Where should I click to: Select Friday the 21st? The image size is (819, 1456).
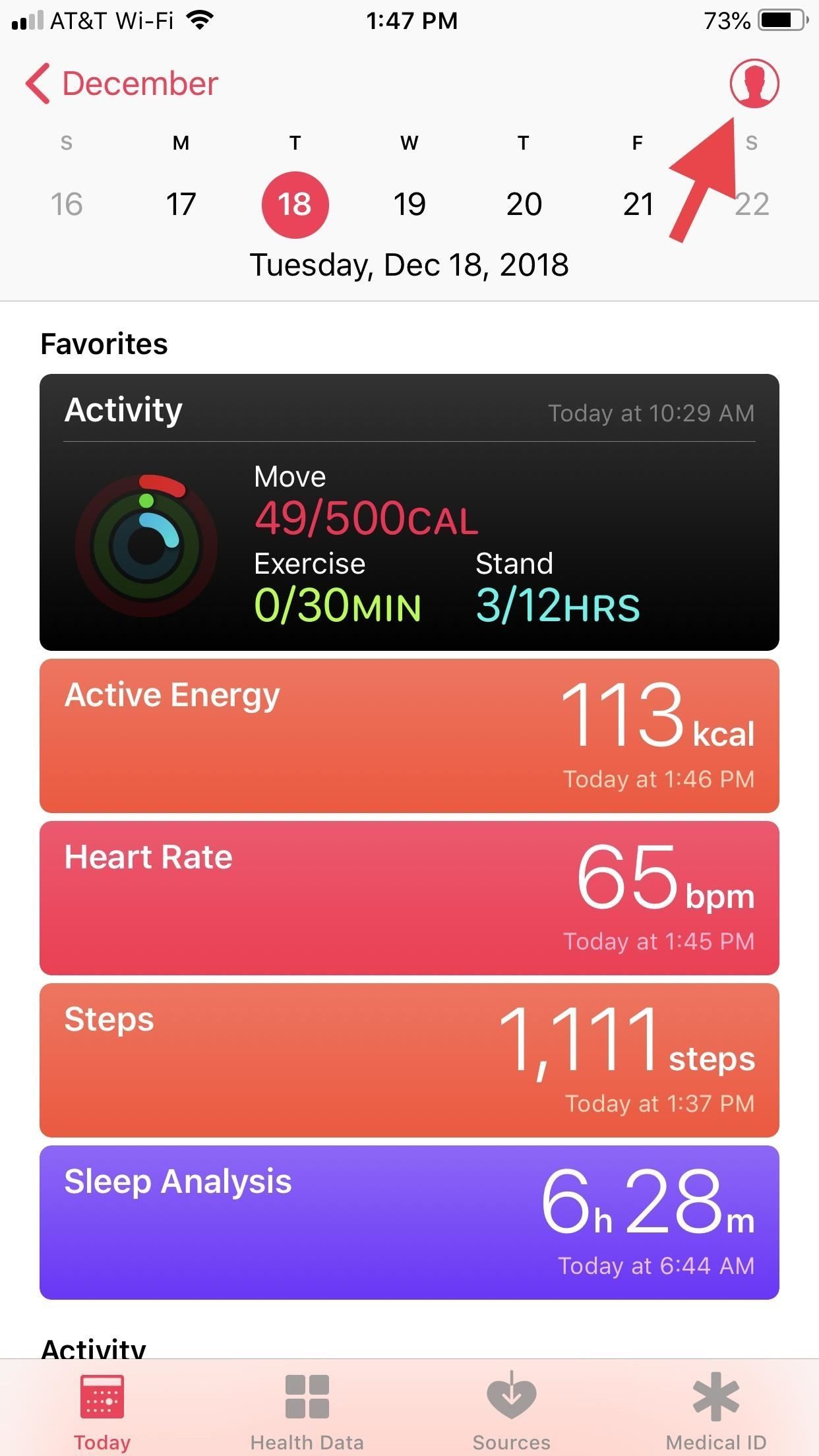point(638,204)
